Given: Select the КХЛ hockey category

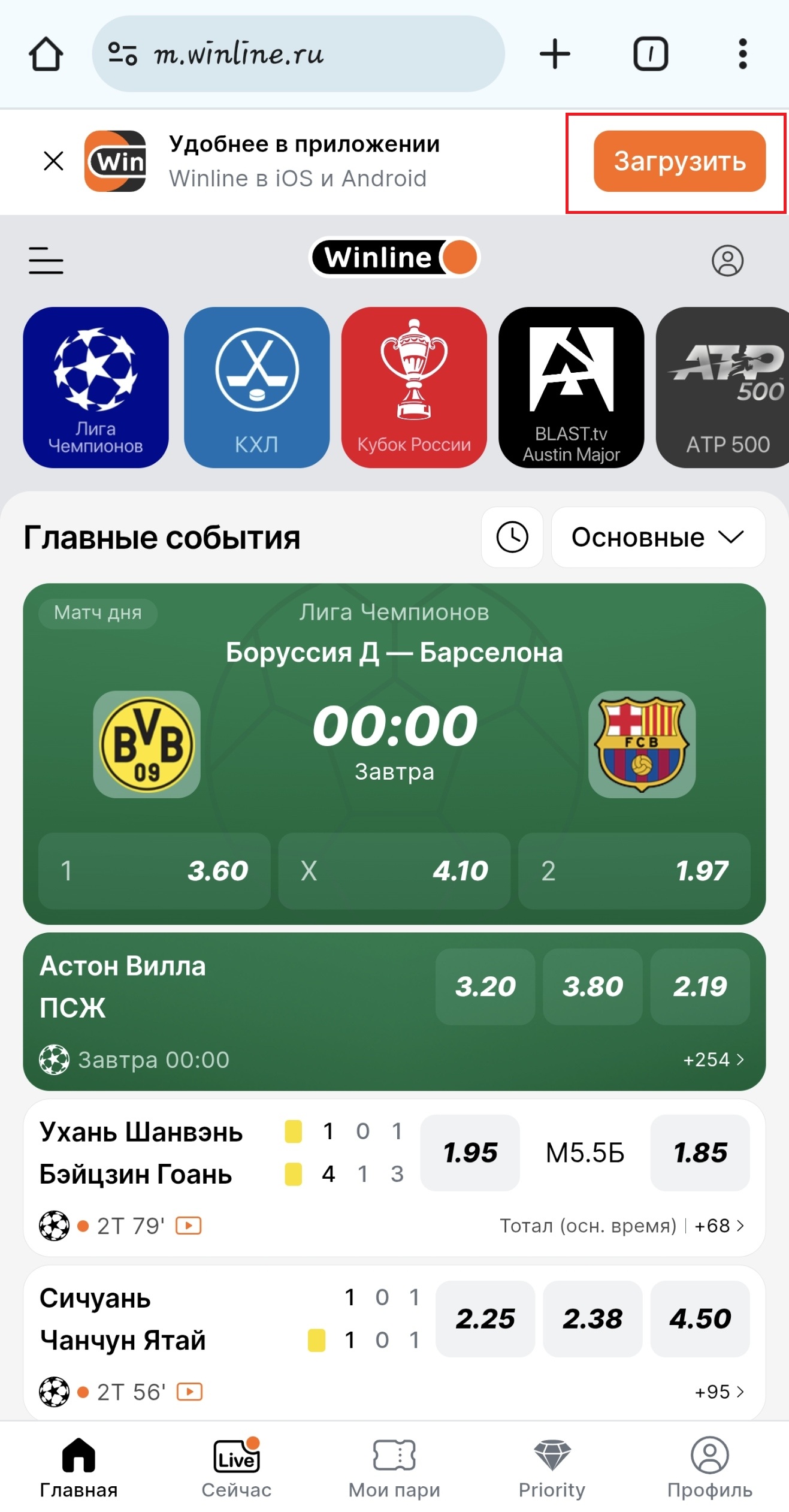Looking at the screenshot, I should click(255, 387).
